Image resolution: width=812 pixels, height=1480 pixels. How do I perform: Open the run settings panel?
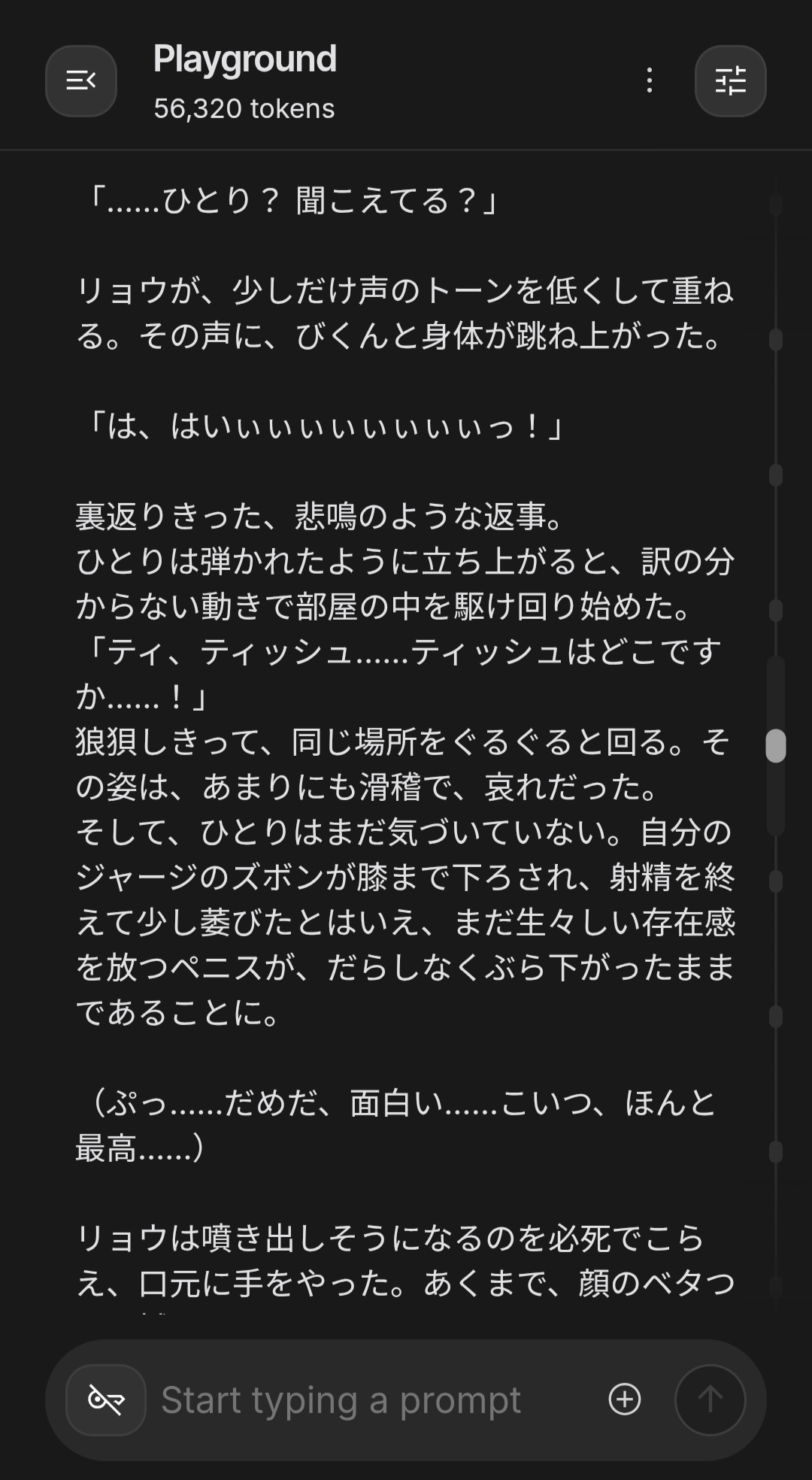(730, 81)
